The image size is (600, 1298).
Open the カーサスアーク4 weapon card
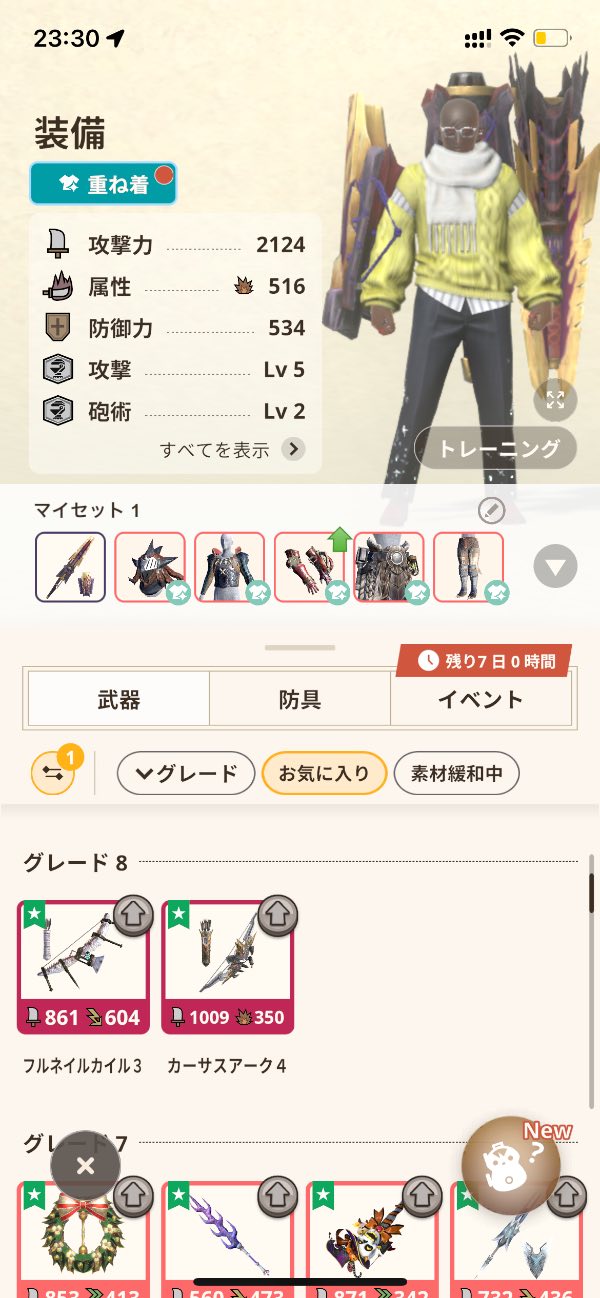pos(228,967)
